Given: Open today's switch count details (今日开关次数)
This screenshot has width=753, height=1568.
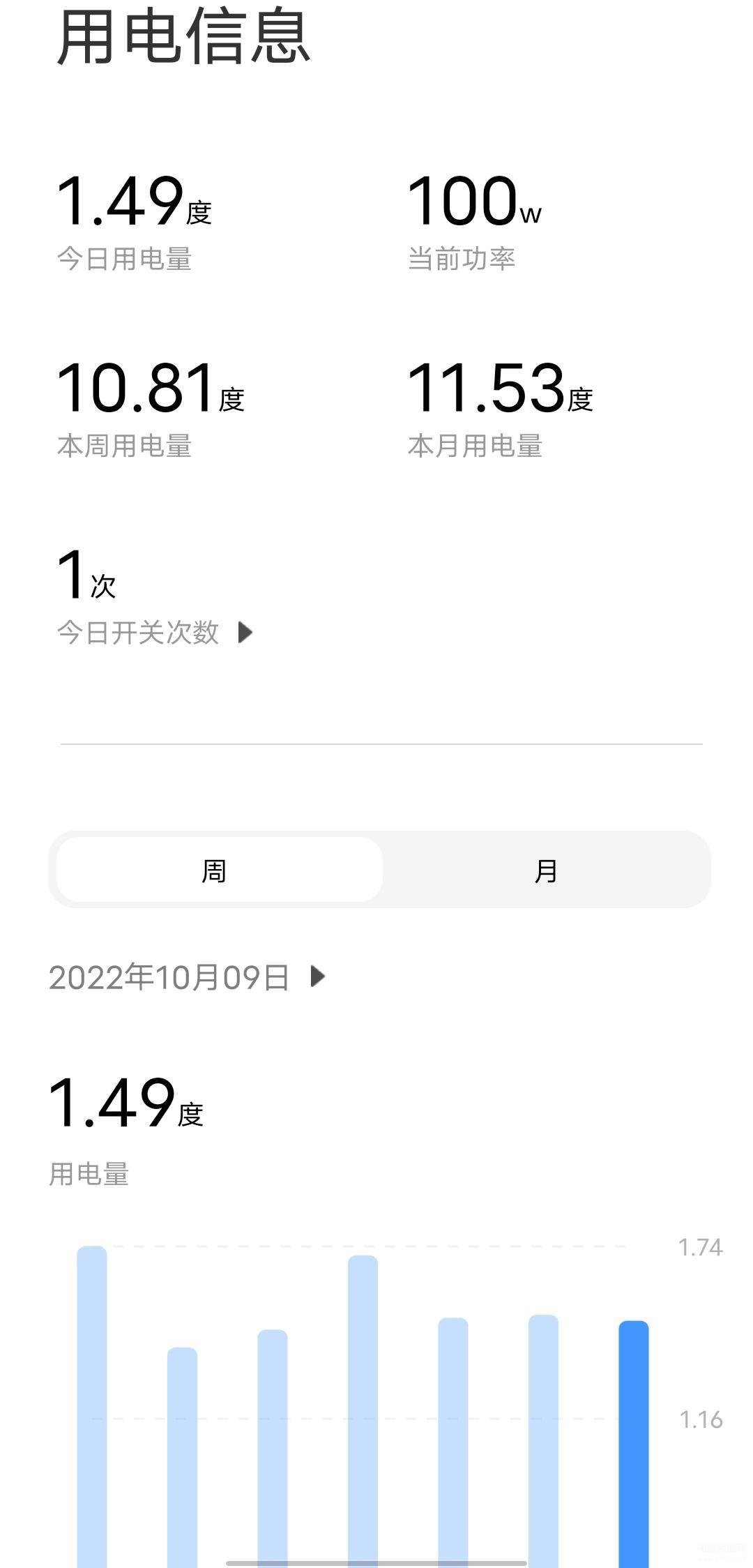Looking at the screenshot, I should click(x=155, y=633).
